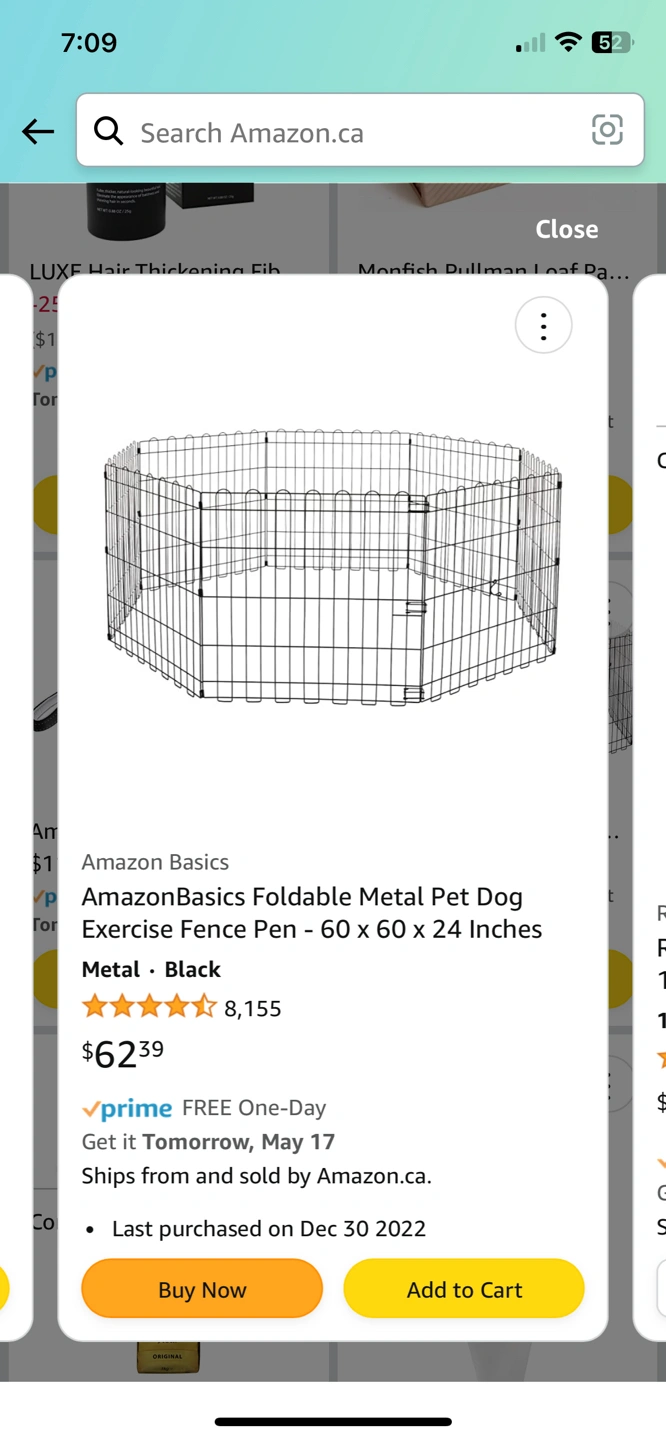Add the pet fence pen to cart

464,1289
